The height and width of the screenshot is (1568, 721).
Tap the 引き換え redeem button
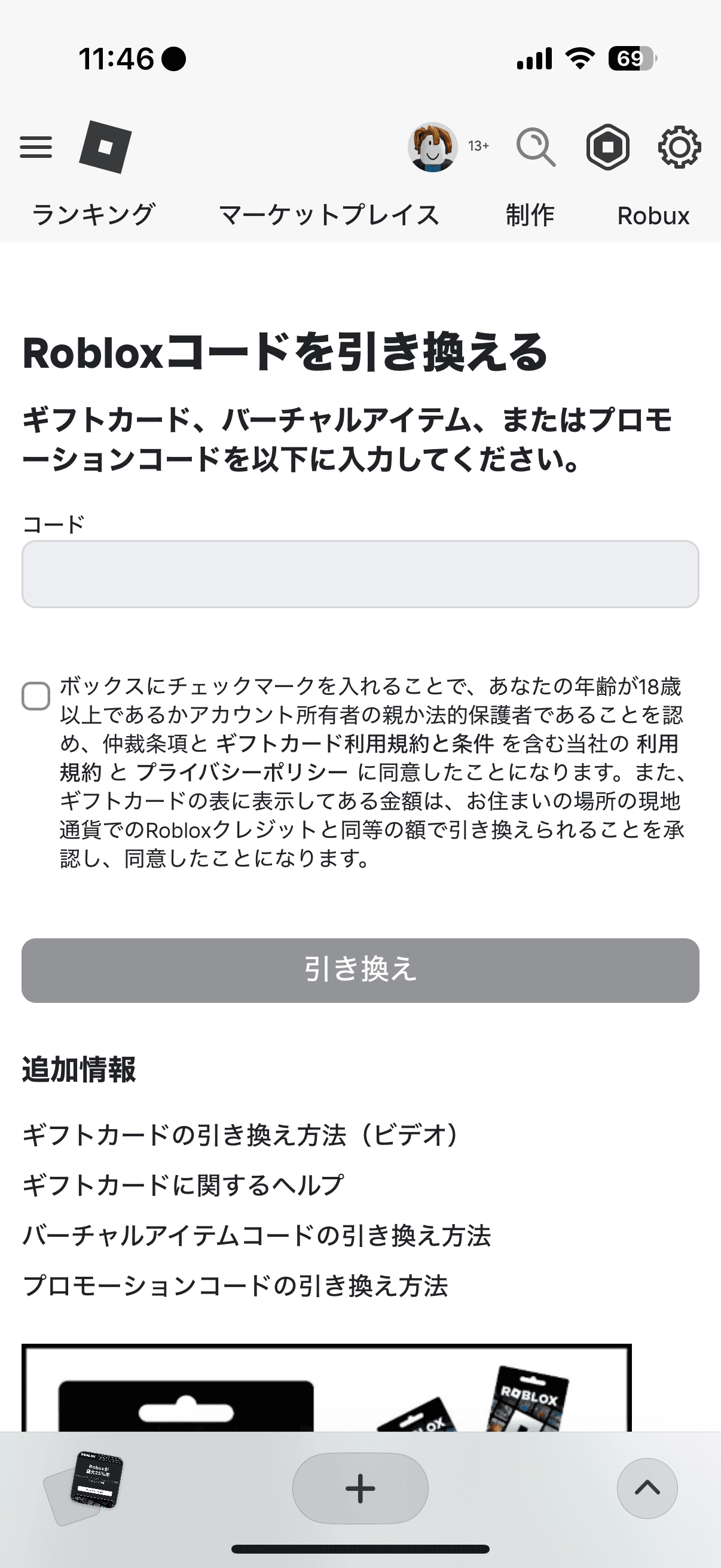pos(360,970)
